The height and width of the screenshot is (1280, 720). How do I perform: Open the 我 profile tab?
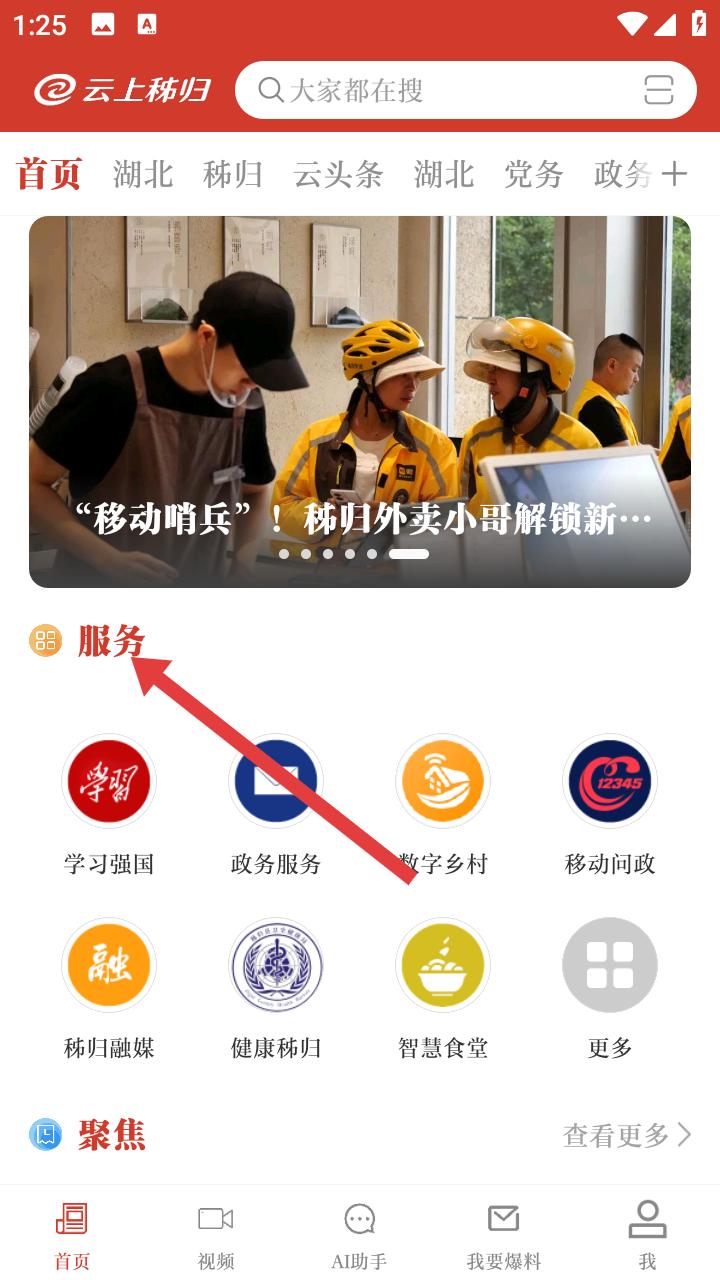tap(647, 1235)
